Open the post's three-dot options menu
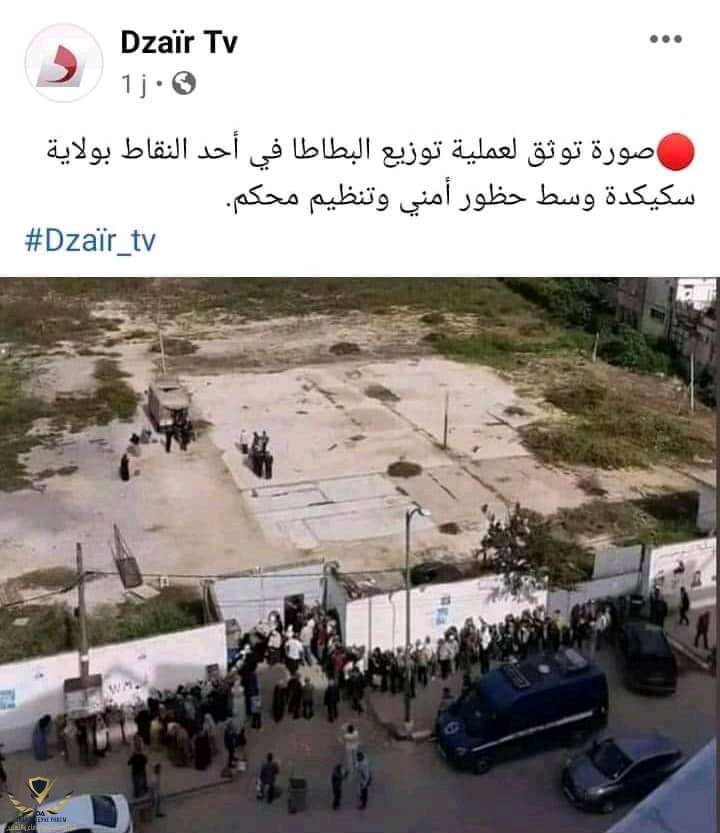 (665, 40)
